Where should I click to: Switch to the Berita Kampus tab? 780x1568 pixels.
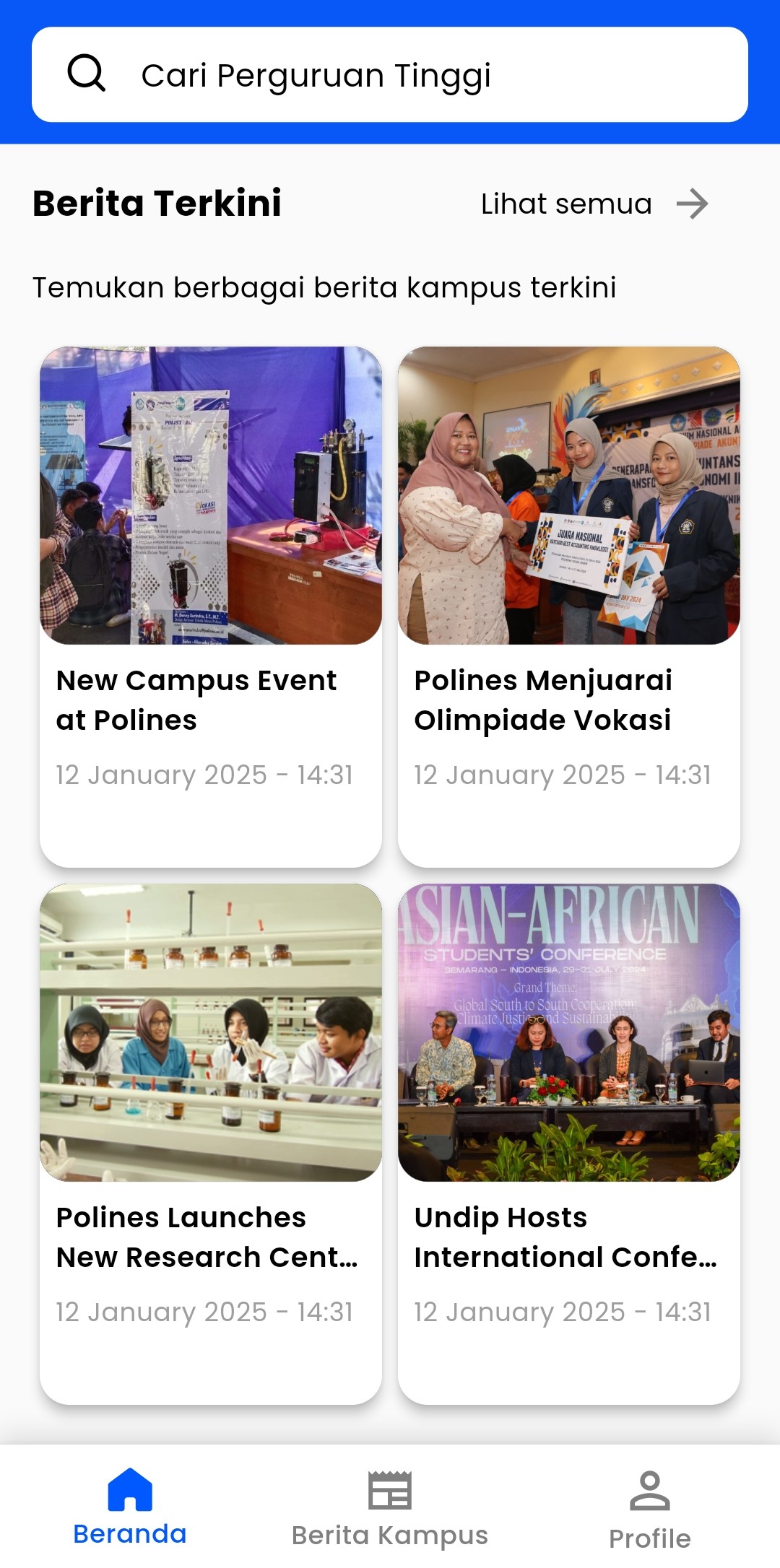click(x=390, y=1507)
